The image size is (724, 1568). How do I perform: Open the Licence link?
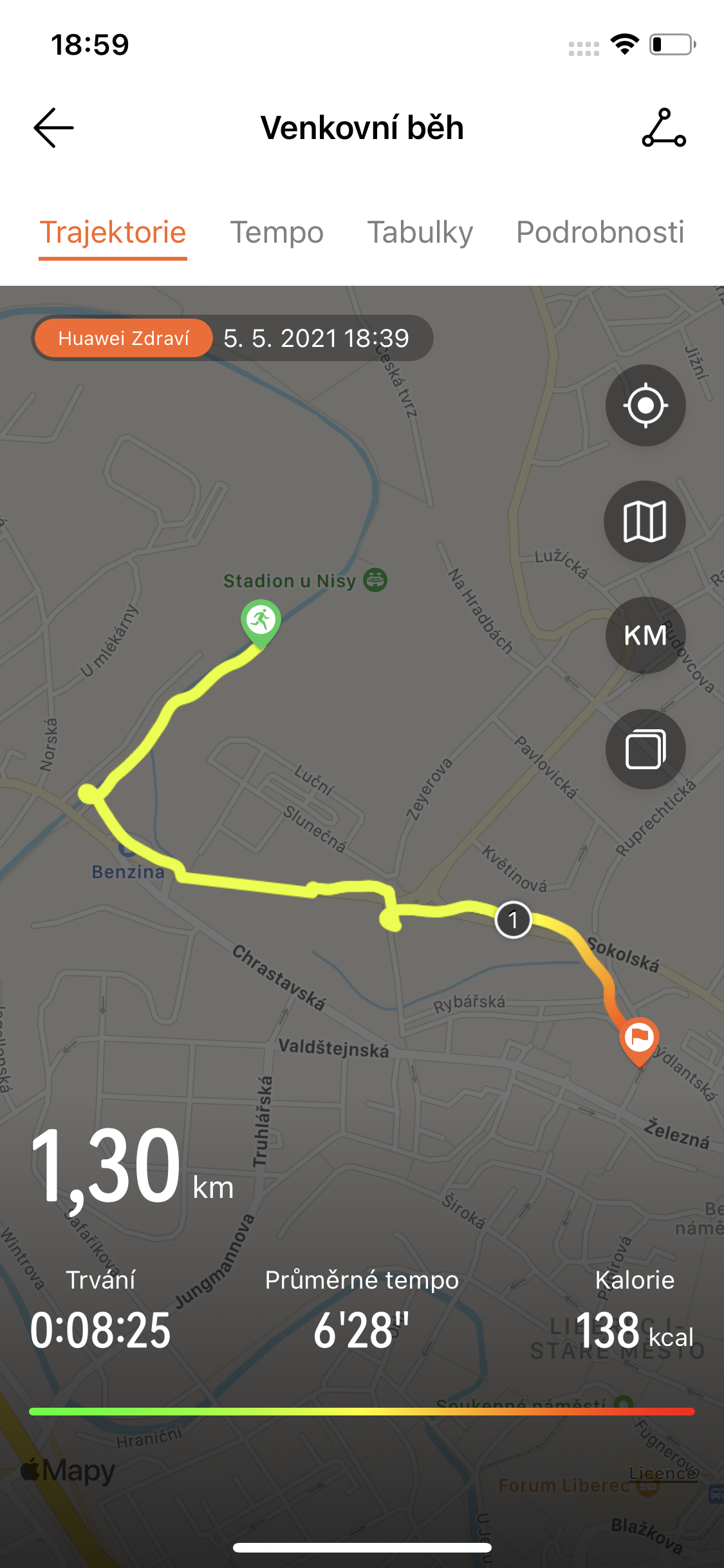pyautogui.click(x=663, y=1473)
